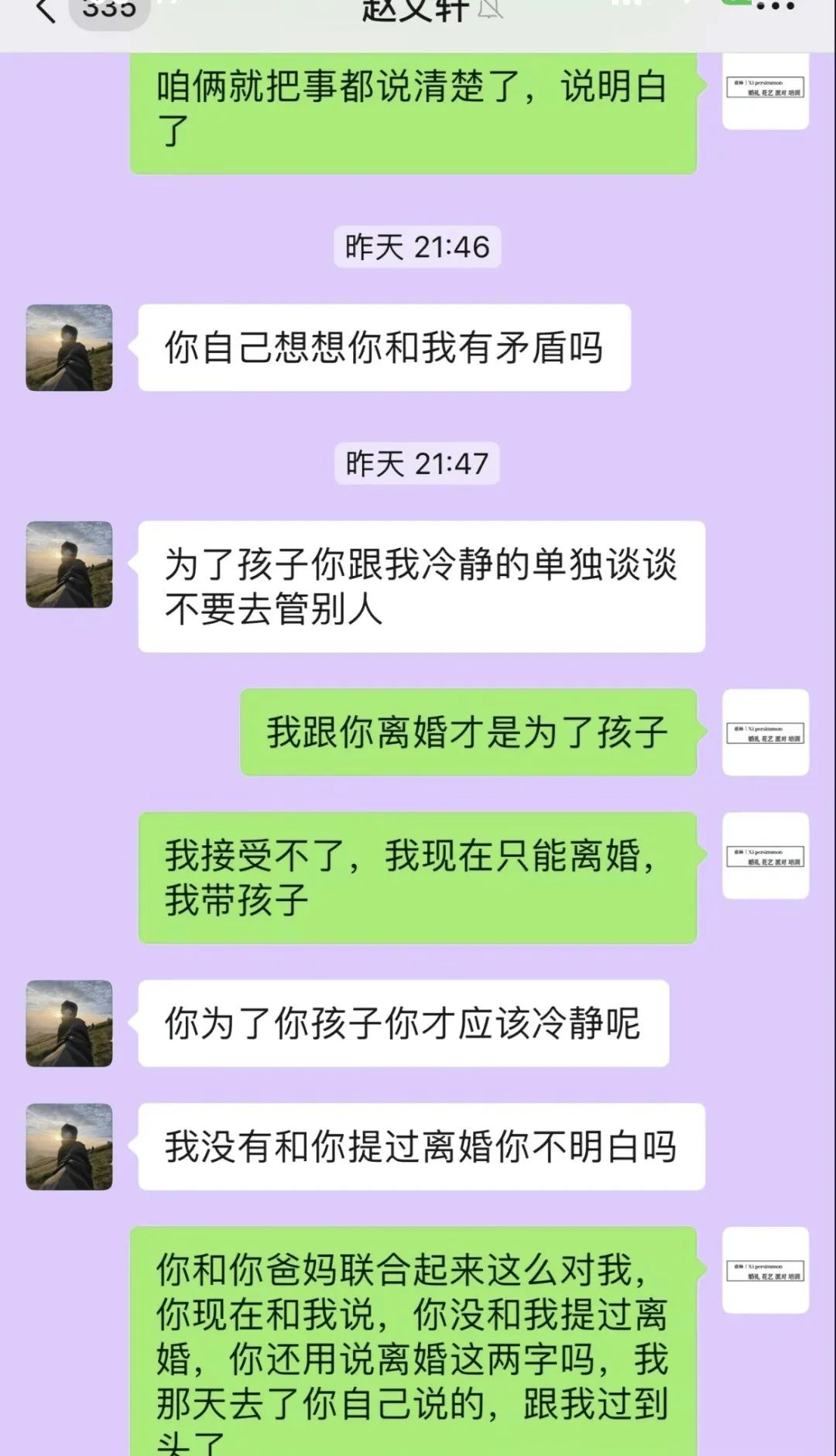The width and height of the screenshot is (836, 1456).
Task: Open contact avatar beside 我没有和你提过离婚你不明白吗
Action: 70,1146
